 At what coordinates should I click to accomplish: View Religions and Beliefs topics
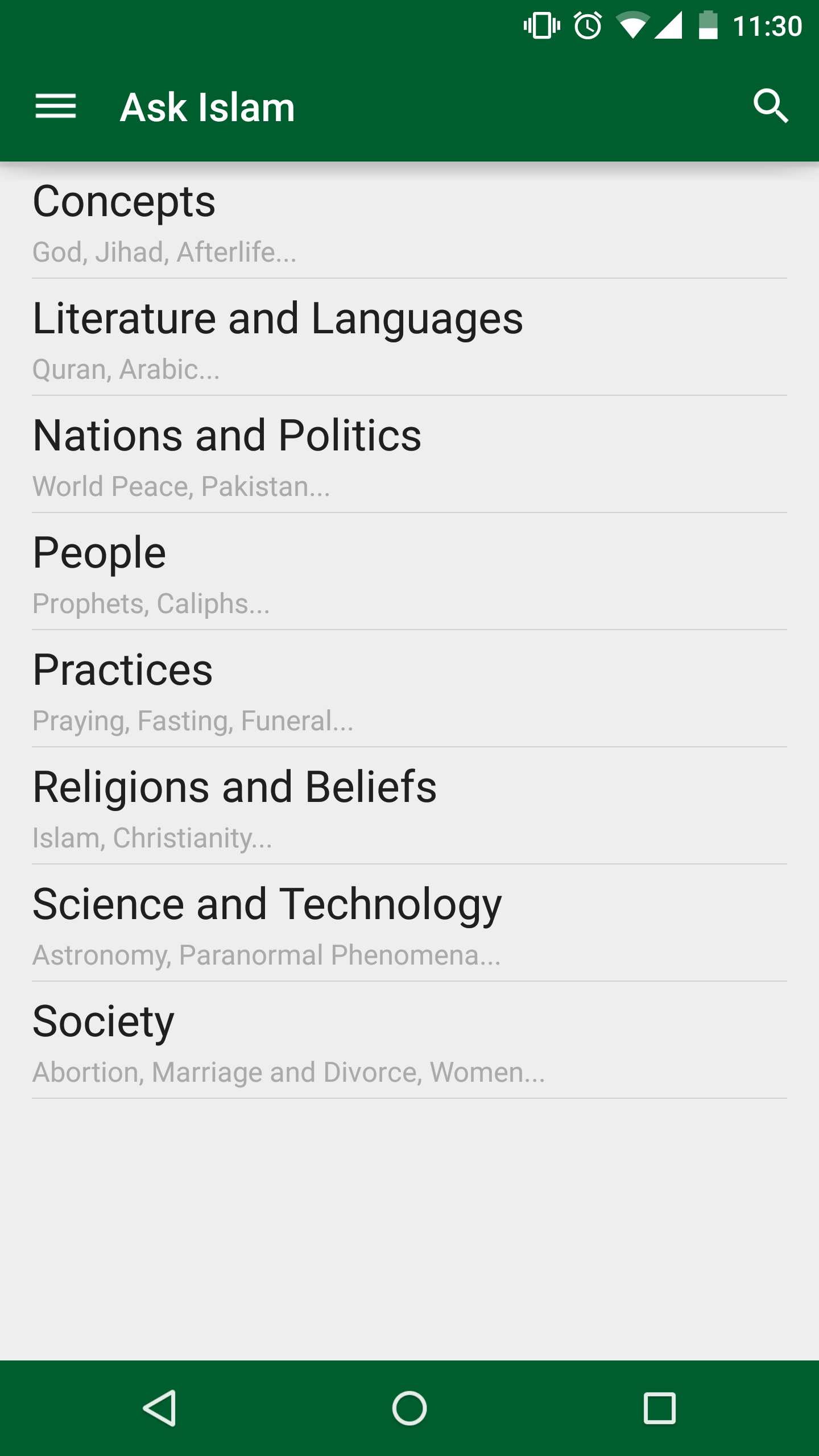tap(409, 806)
